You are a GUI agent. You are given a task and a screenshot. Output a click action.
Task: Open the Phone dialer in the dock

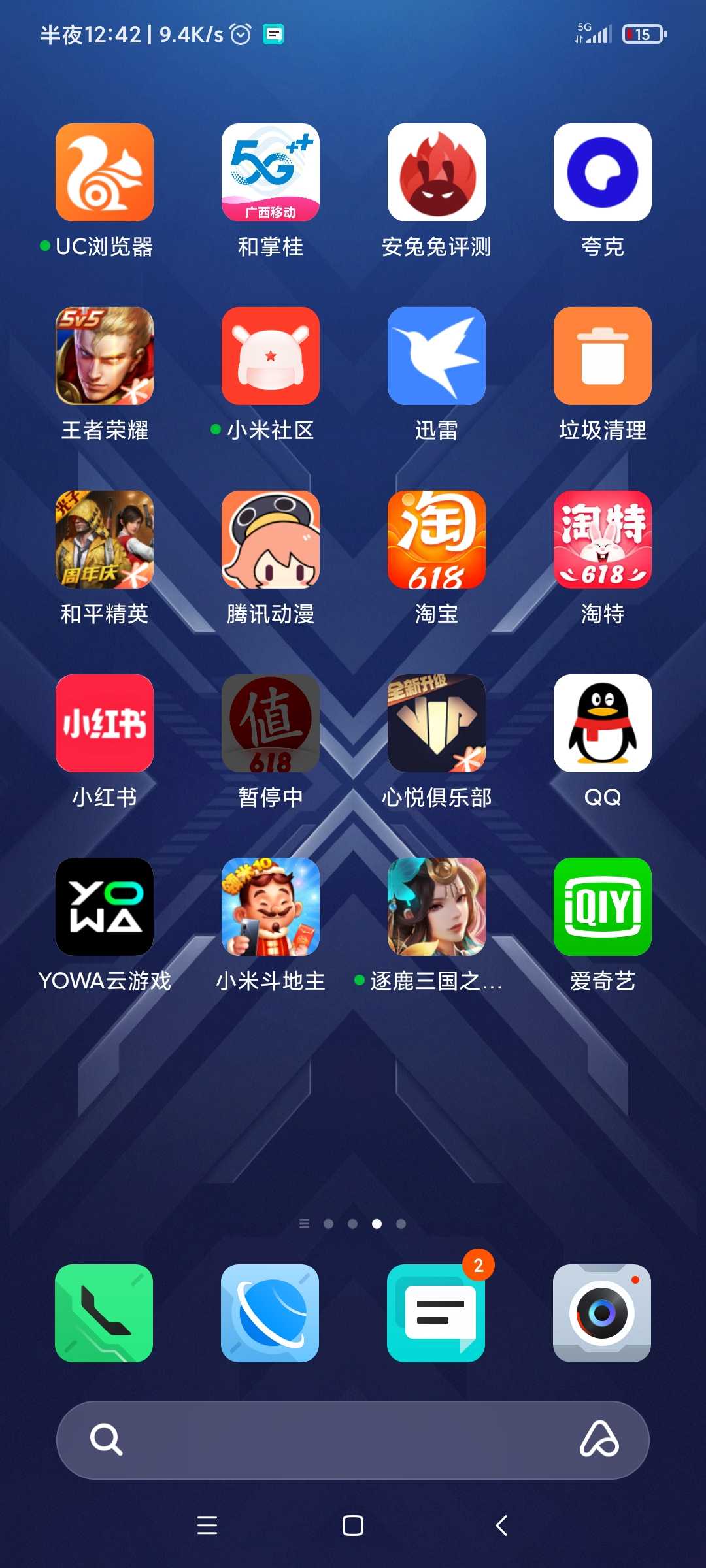pyautogui.click(x=104, y=1313)
